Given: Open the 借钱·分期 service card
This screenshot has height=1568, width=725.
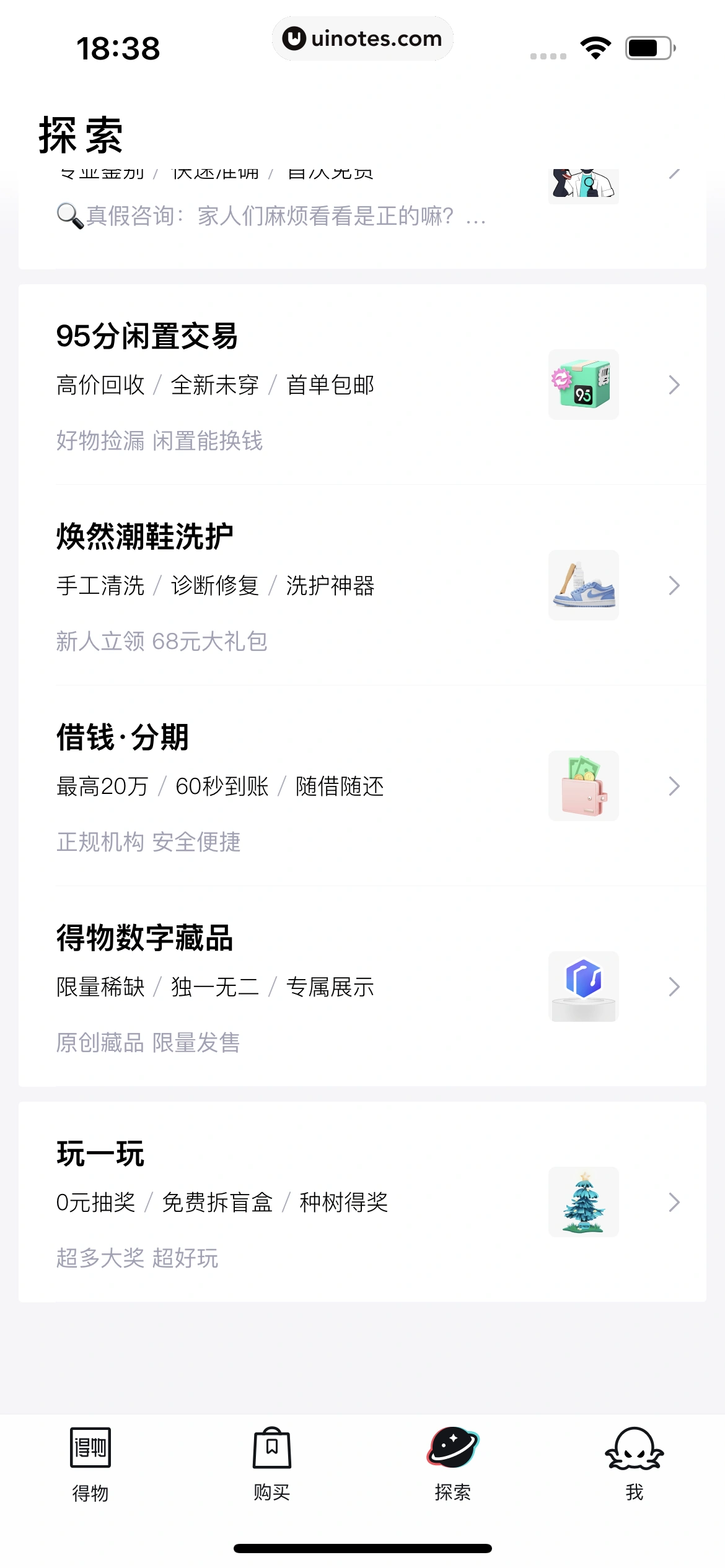Looking at the screenshot, I should [310, 785].
